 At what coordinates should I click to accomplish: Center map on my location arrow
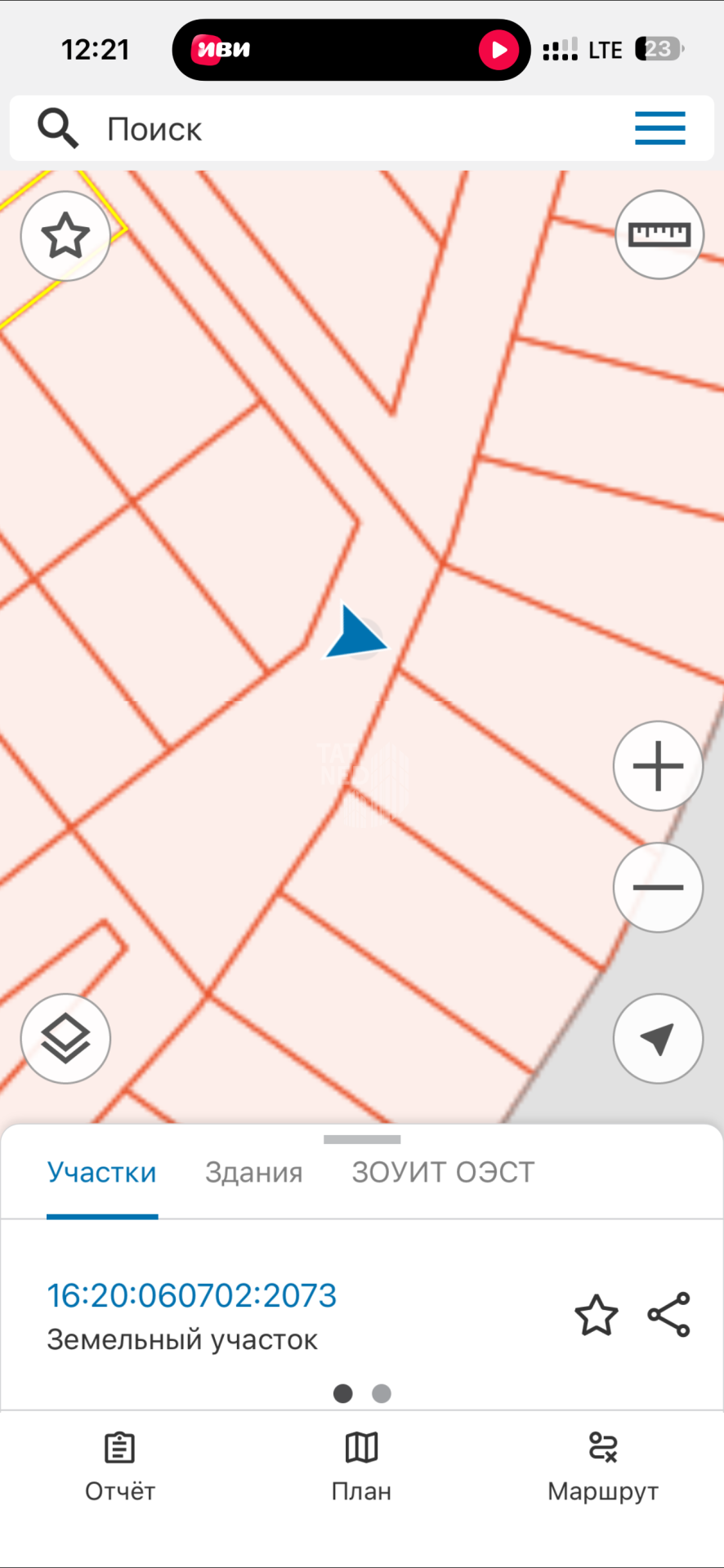659,1039
